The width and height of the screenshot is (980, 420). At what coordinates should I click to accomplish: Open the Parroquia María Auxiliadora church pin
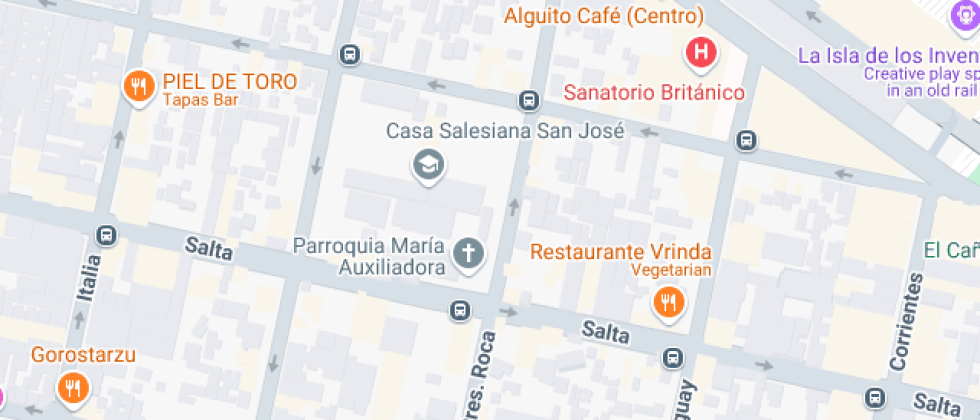(x=467, y=254)
